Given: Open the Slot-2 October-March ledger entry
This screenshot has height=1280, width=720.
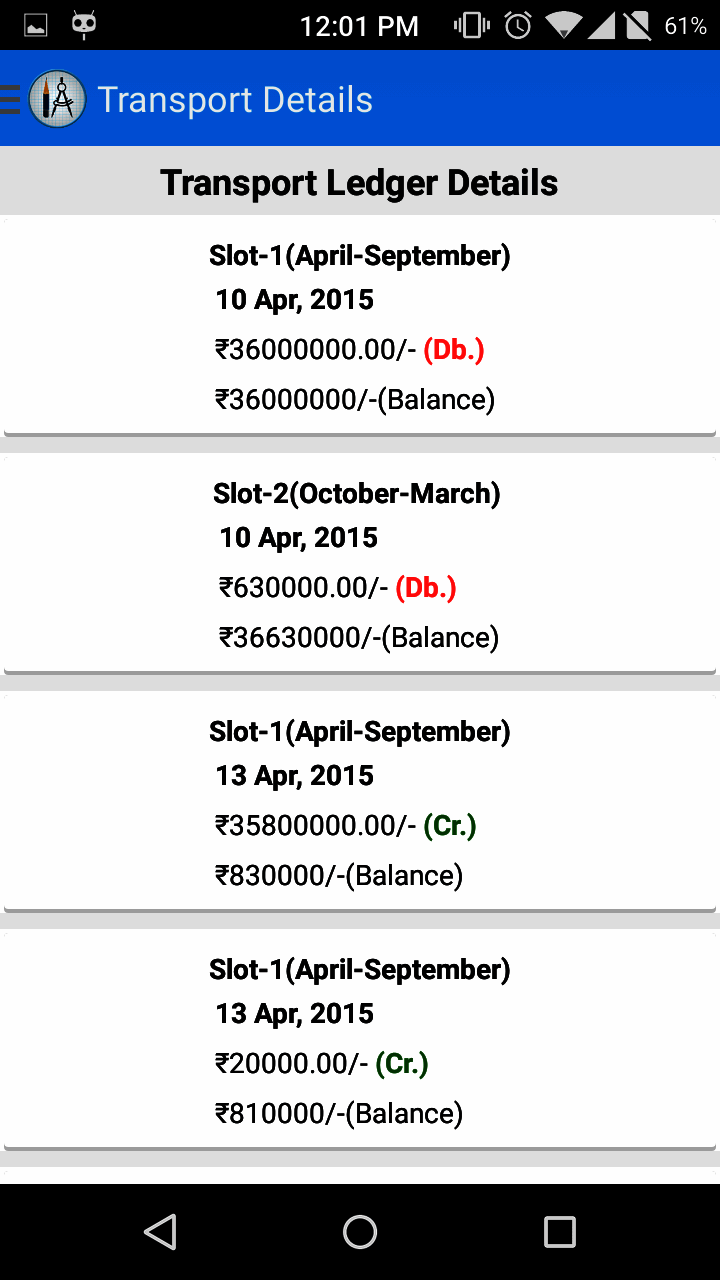Looking at the screenshot, I should click(360, 564).
